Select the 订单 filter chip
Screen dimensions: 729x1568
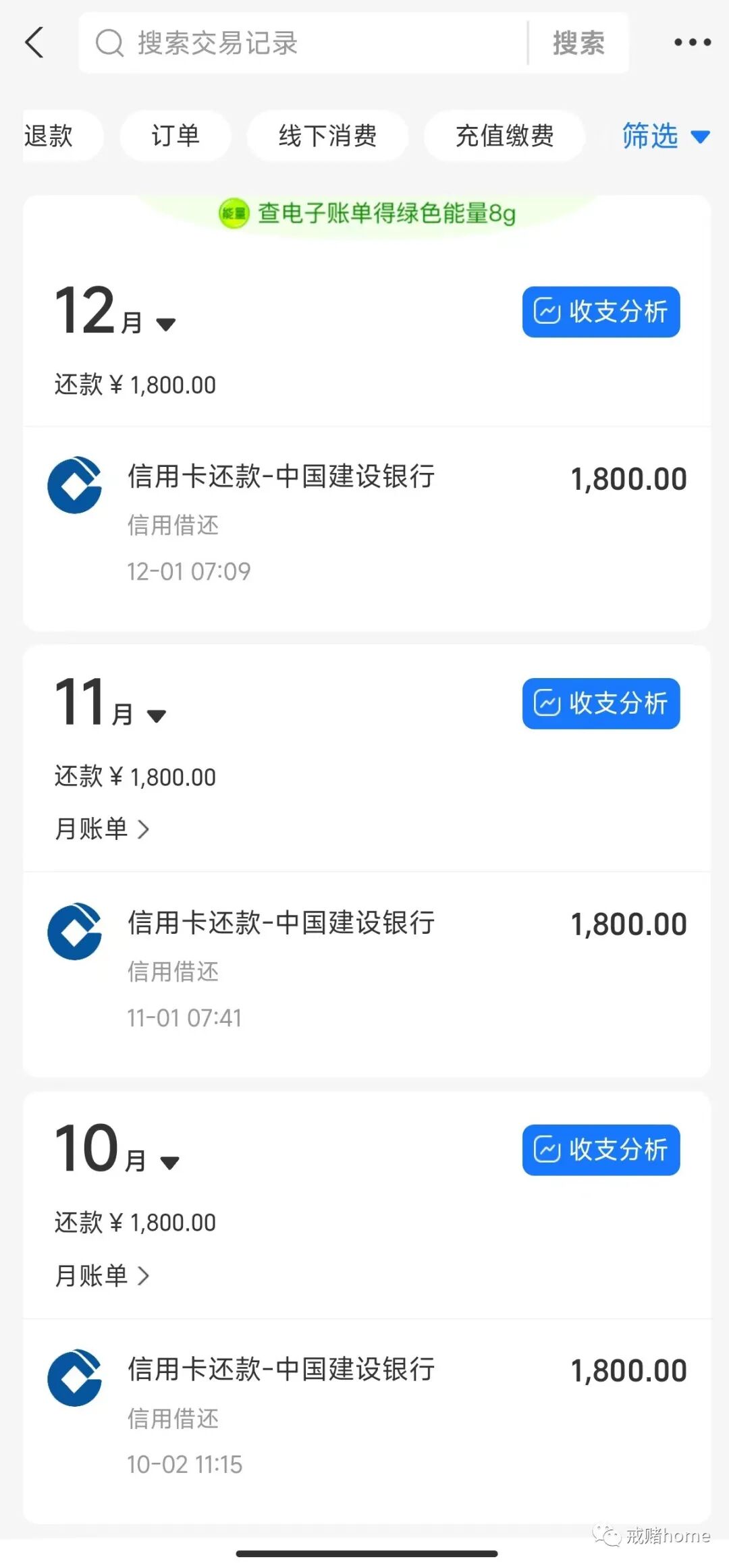click(175, 136)
